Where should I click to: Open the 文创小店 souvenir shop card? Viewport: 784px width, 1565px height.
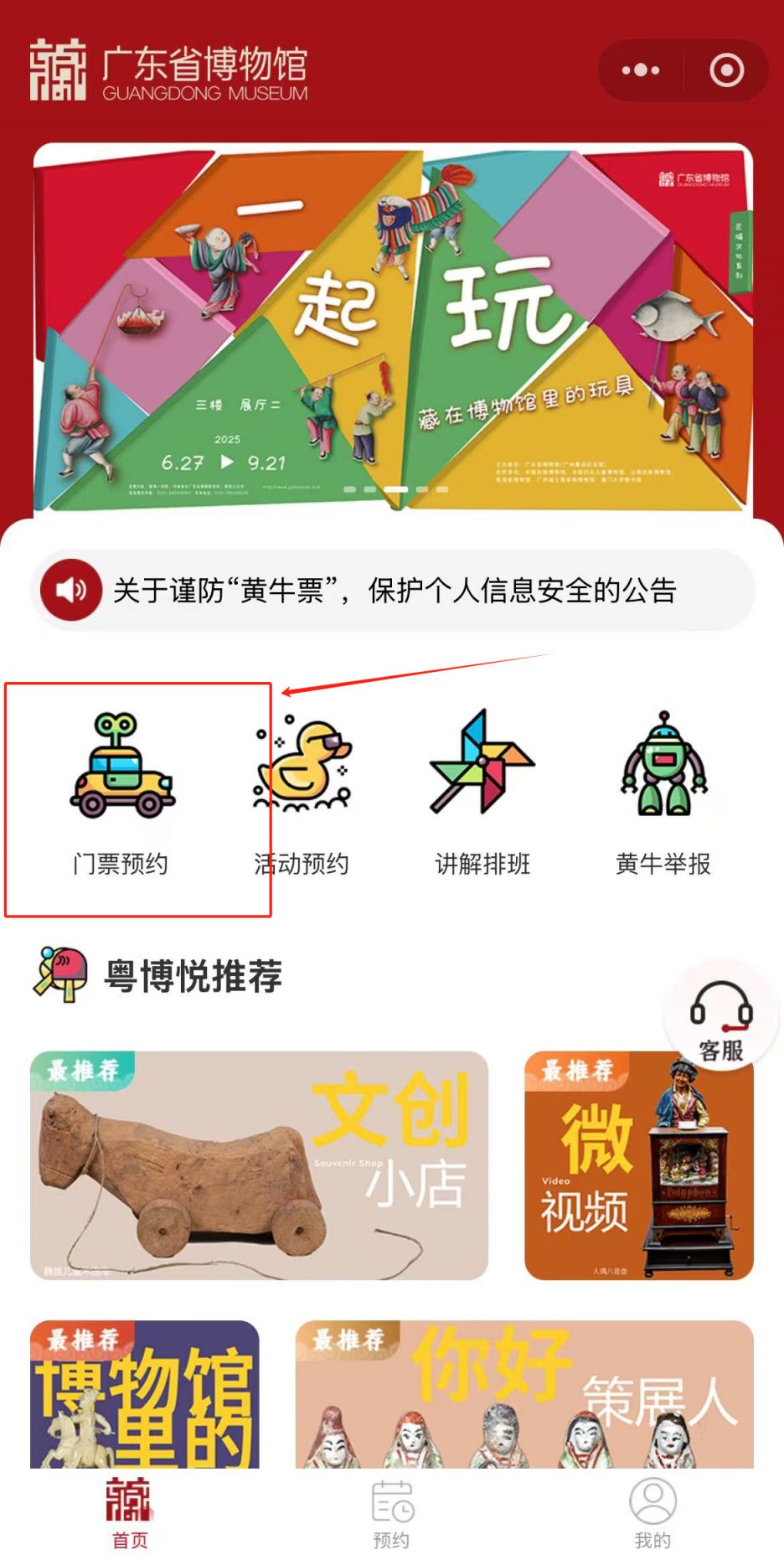[x=259, y=1165]
